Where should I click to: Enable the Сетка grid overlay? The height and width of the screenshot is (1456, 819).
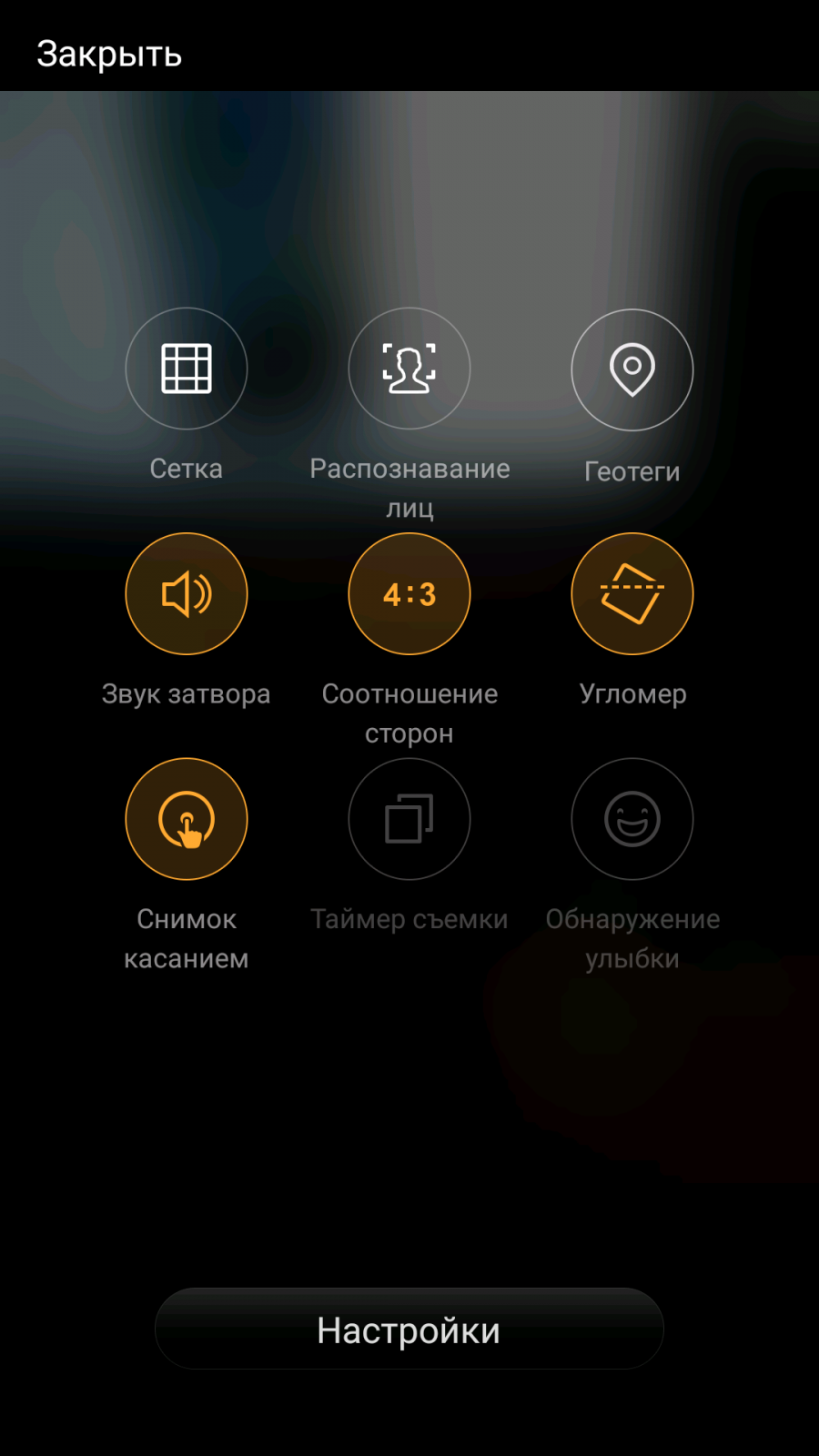[187, 369]
